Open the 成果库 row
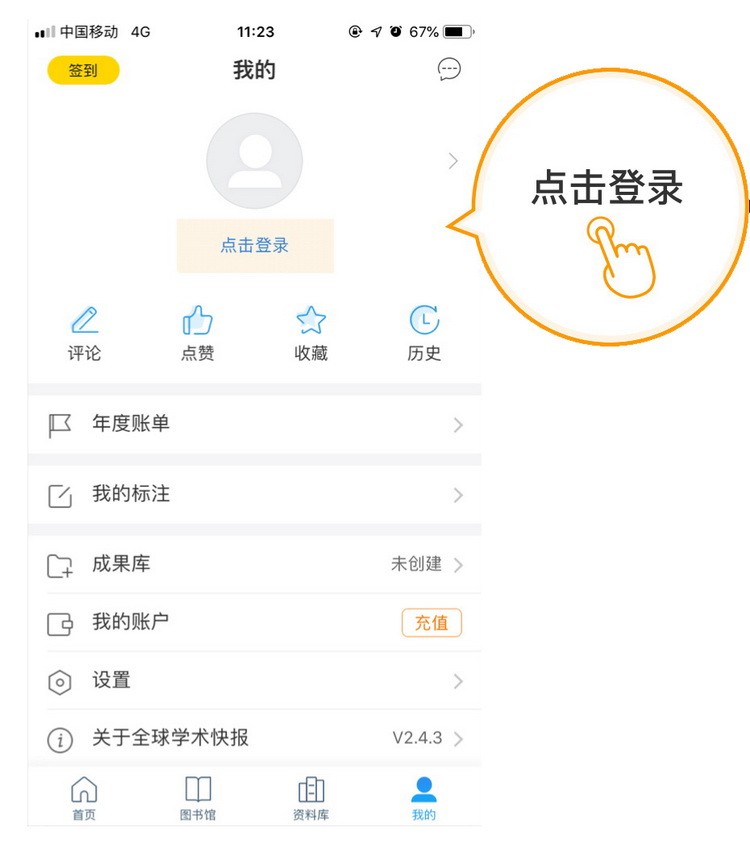 coord(254,564)
